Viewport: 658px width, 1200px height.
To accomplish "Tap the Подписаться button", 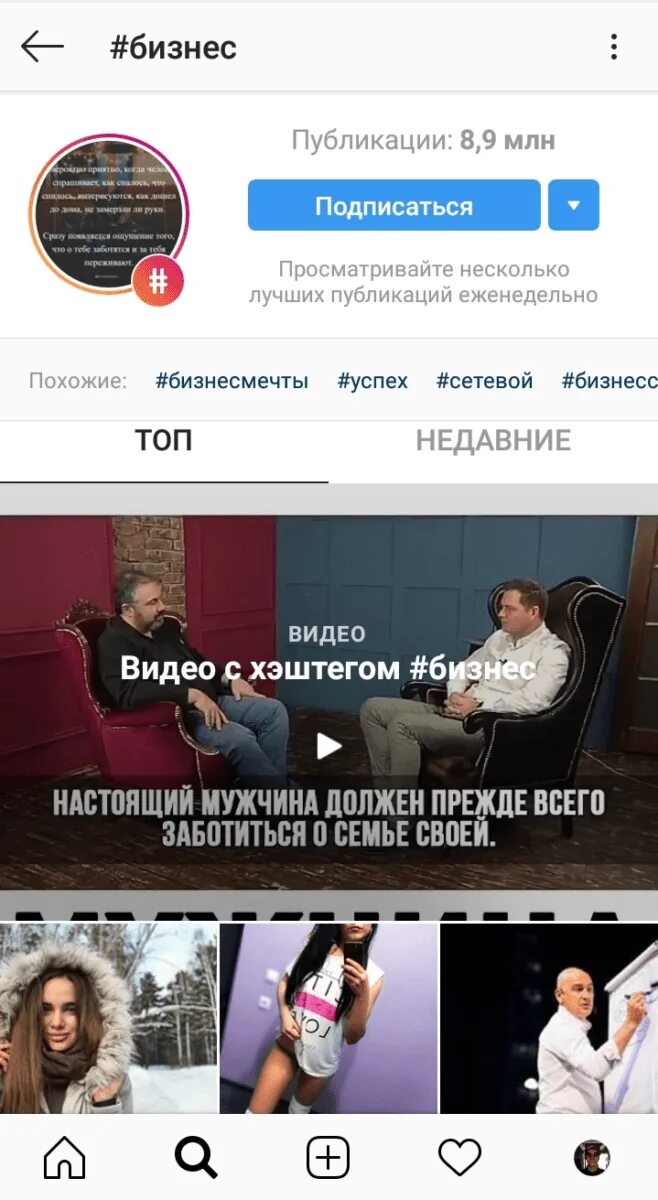I will tap(394, 206).
